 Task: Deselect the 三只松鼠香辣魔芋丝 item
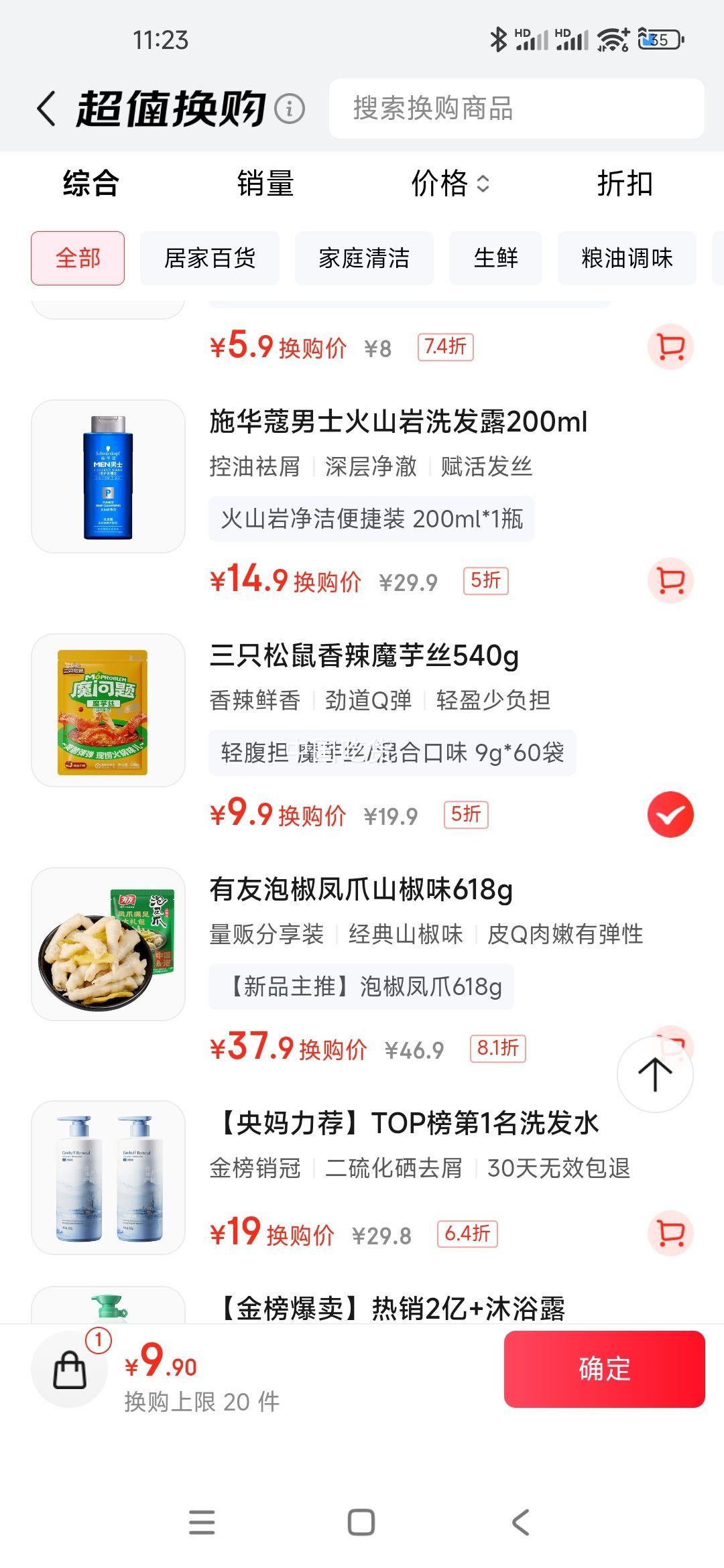point(670,815)
